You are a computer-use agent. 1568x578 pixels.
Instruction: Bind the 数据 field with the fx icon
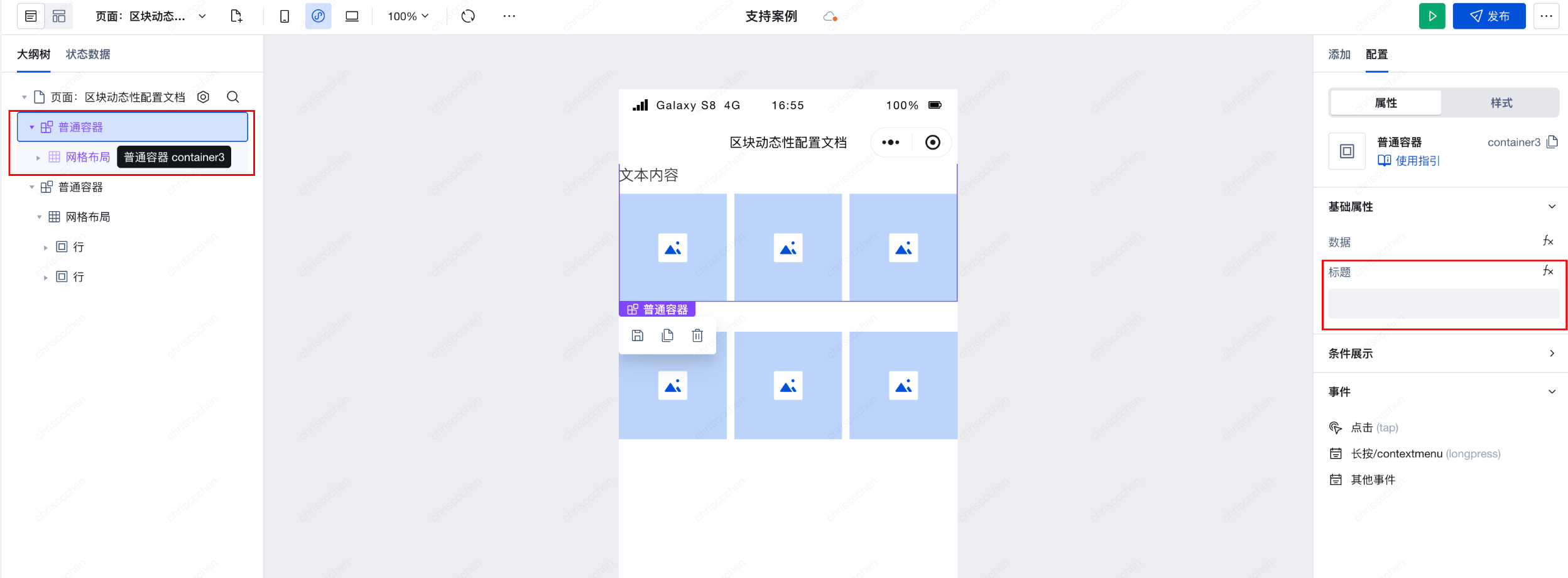pos(1548,241)
